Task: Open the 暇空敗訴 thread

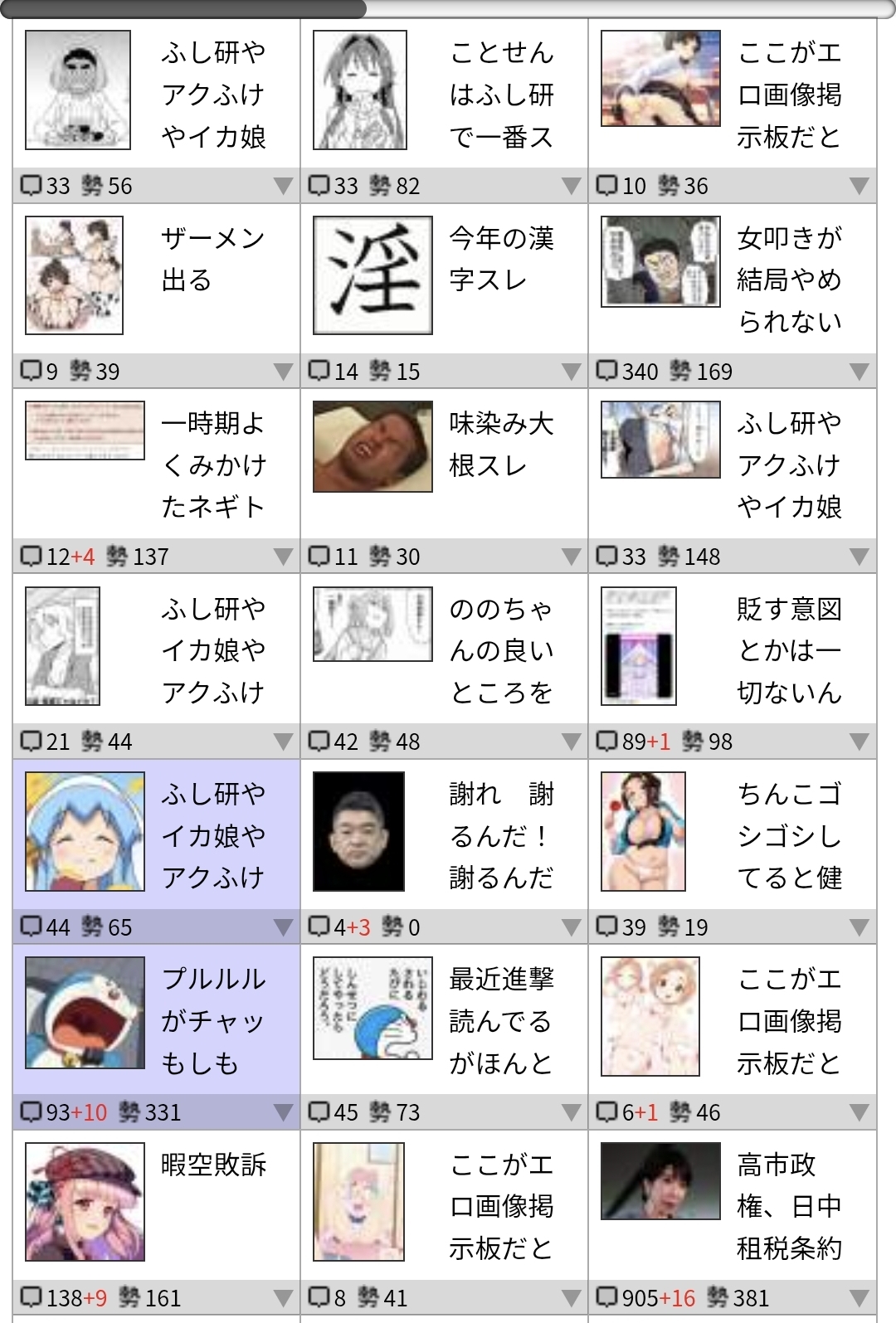Action: coord(213,1165)
